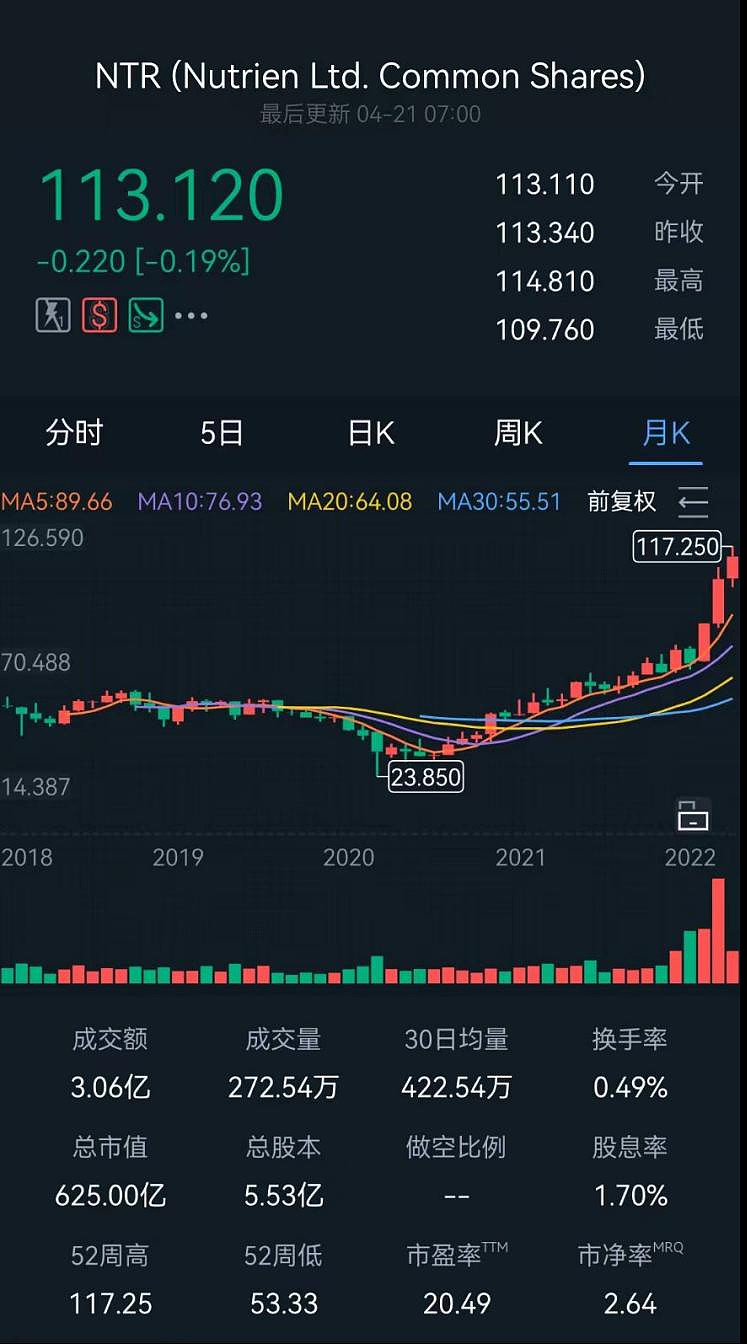747x1344 pixels.
Task: Switch to the 周K chart tab
Action: point(518,433)
